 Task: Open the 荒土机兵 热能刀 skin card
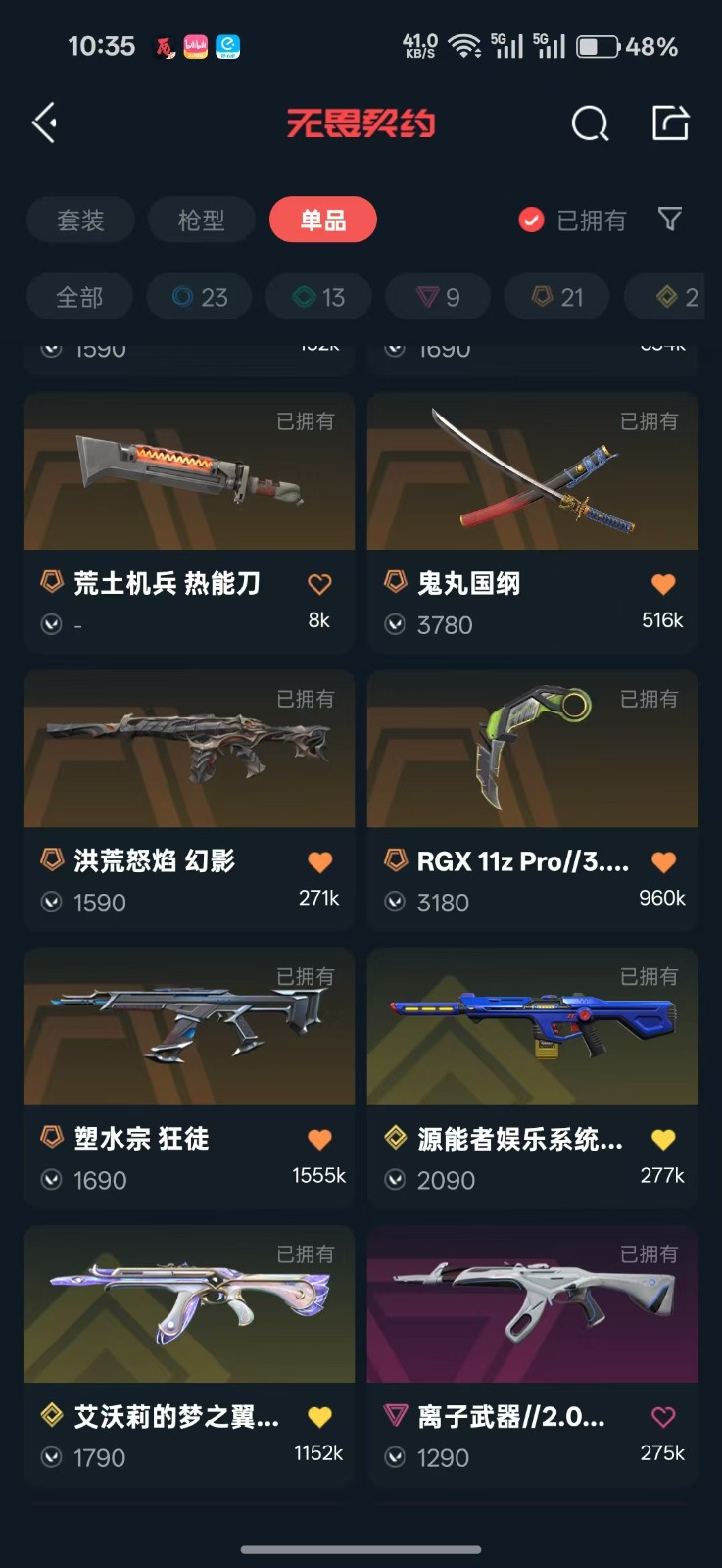[188, 472]
